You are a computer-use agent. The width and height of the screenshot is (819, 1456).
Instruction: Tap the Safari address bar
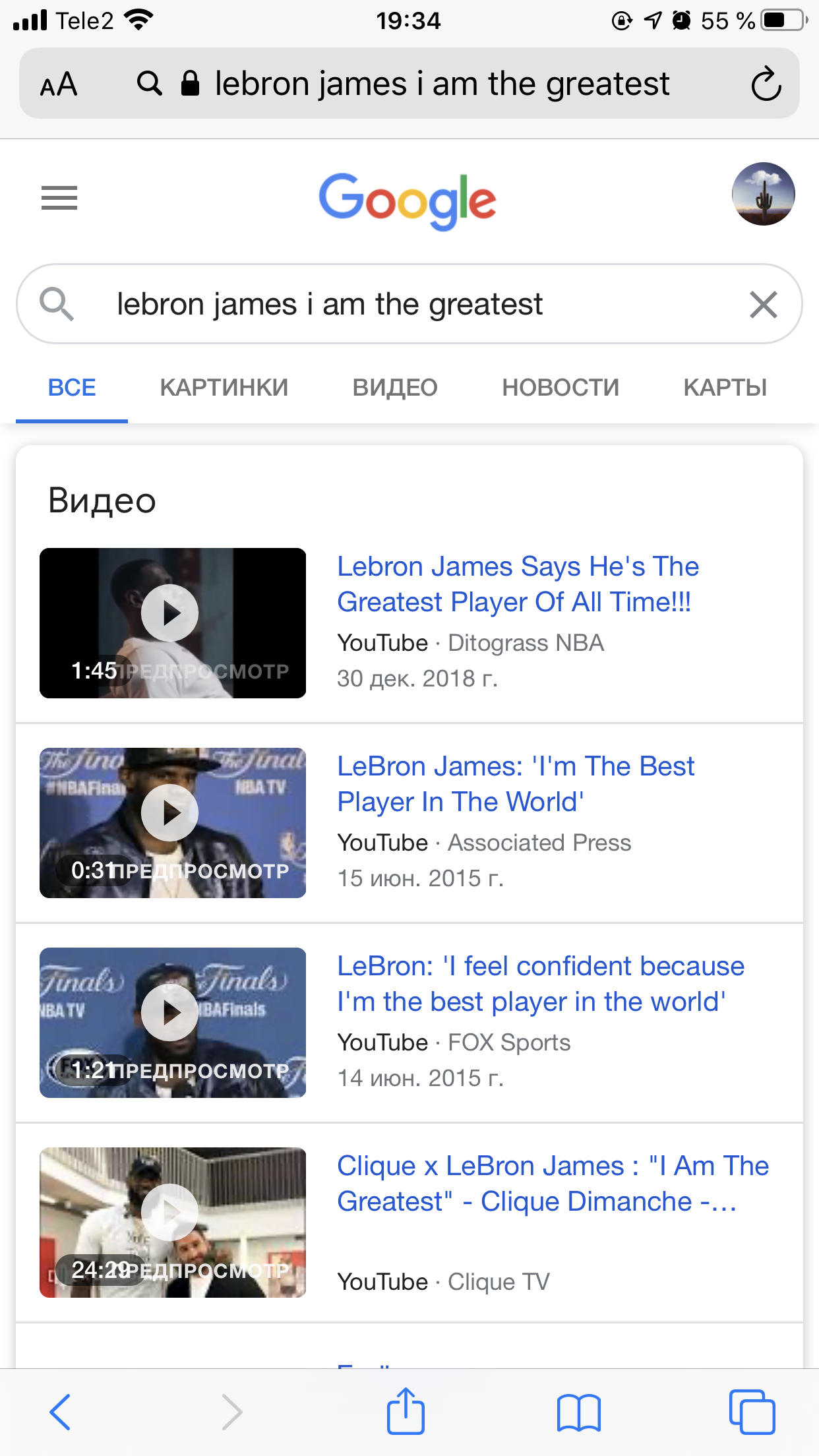pos(409,84)
